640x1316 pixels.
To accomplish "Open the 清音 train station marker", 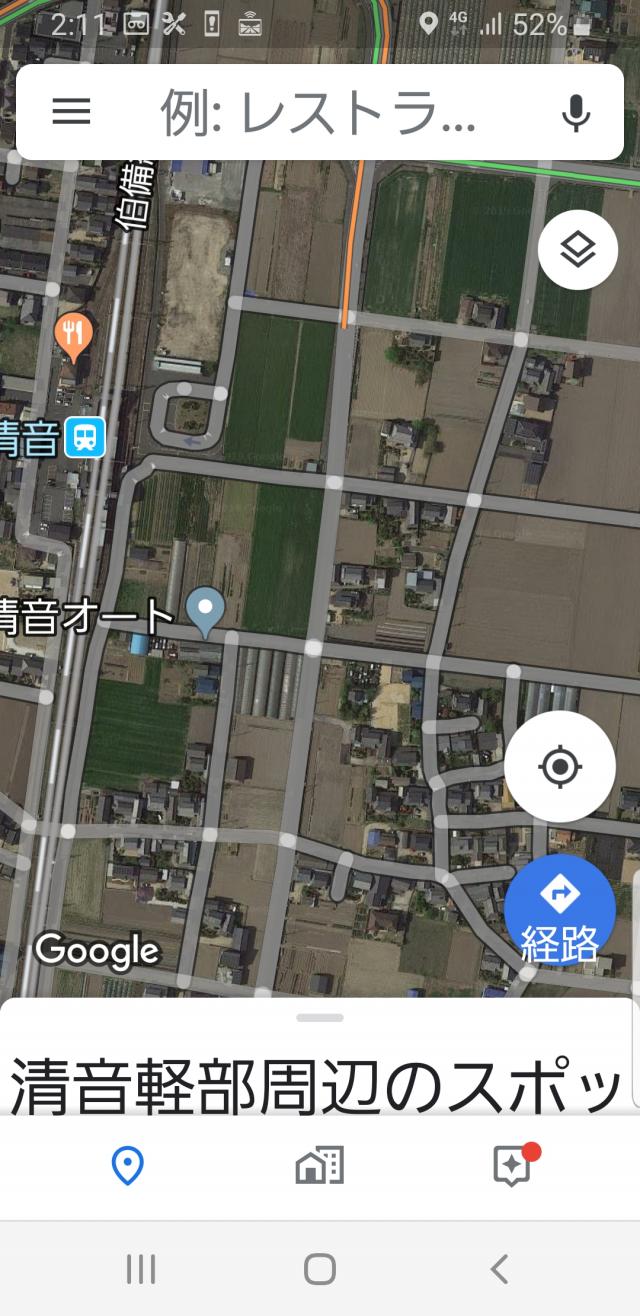I will pyautogui.click(x=85, y=438).
